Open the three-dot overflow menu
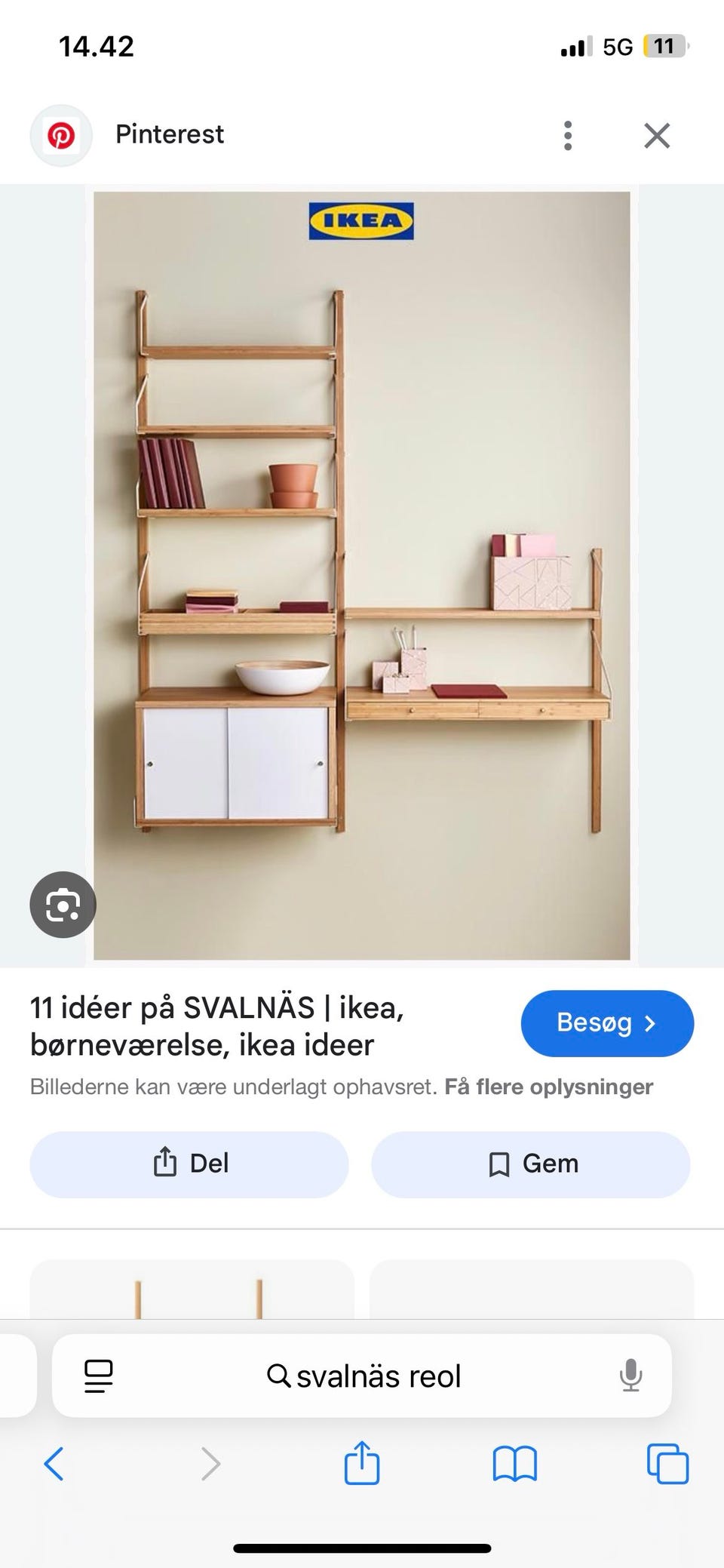The image size is (724, 1568). click(567, 134)
